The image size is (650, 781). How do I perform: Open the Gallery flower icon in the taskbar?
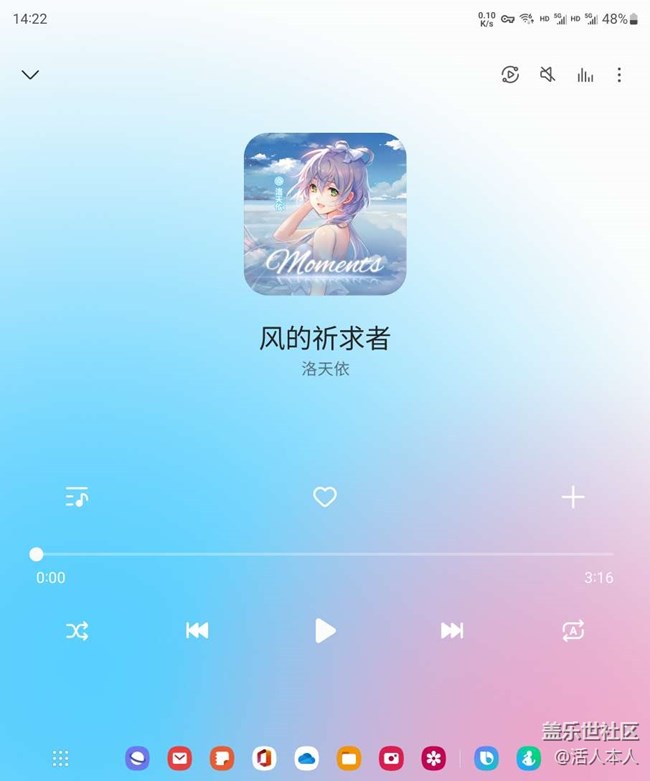tap(434, 758)
